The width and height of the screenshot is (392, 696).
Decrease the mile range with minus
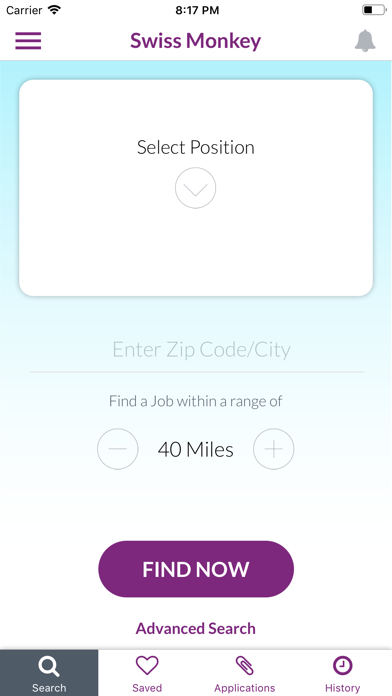click(x=118, y=449)
